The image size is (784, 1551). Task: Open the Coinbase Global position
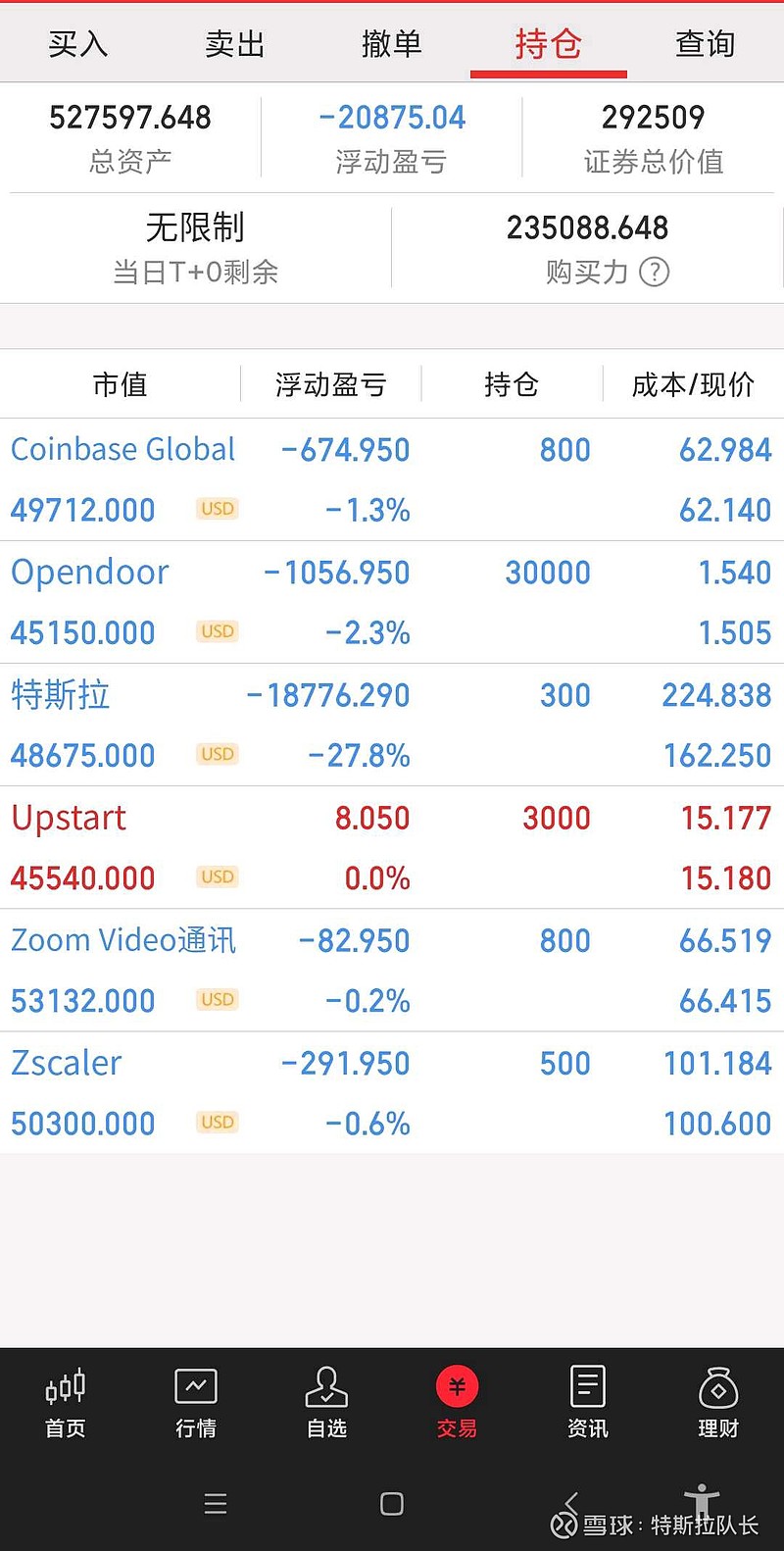pyautogui.click(x=392, y=479)
